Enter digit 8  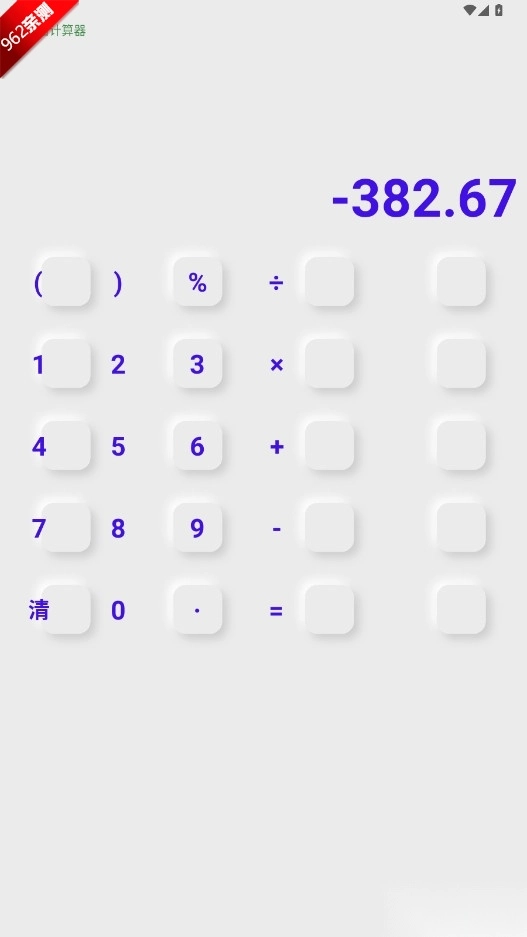[118, 528]
